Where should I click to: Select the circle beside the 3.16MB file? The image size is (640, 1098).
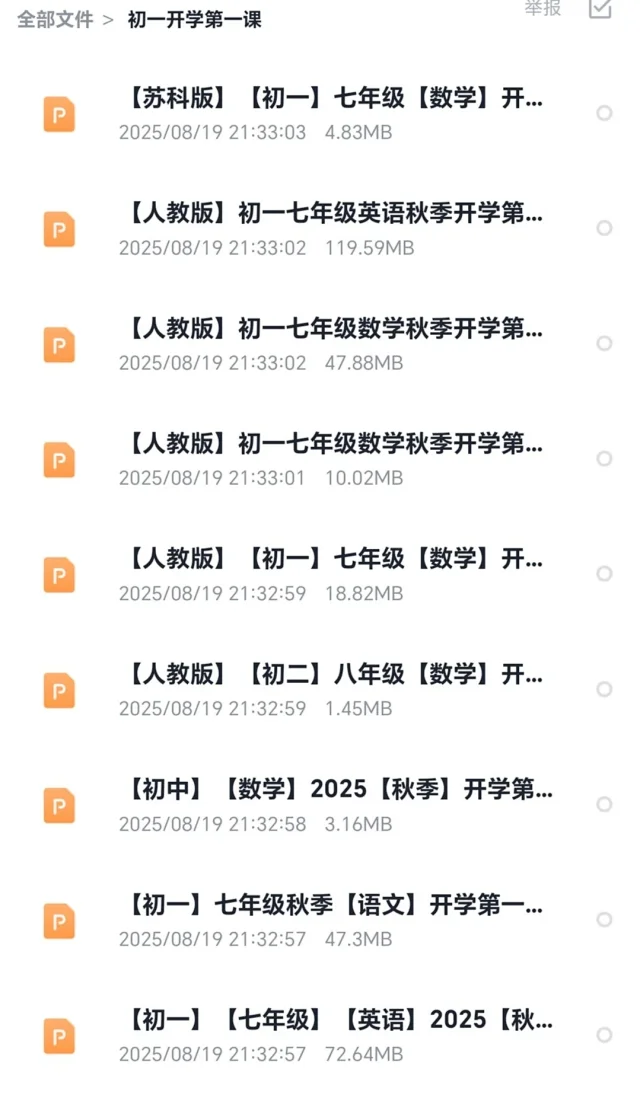pos(604,804)
